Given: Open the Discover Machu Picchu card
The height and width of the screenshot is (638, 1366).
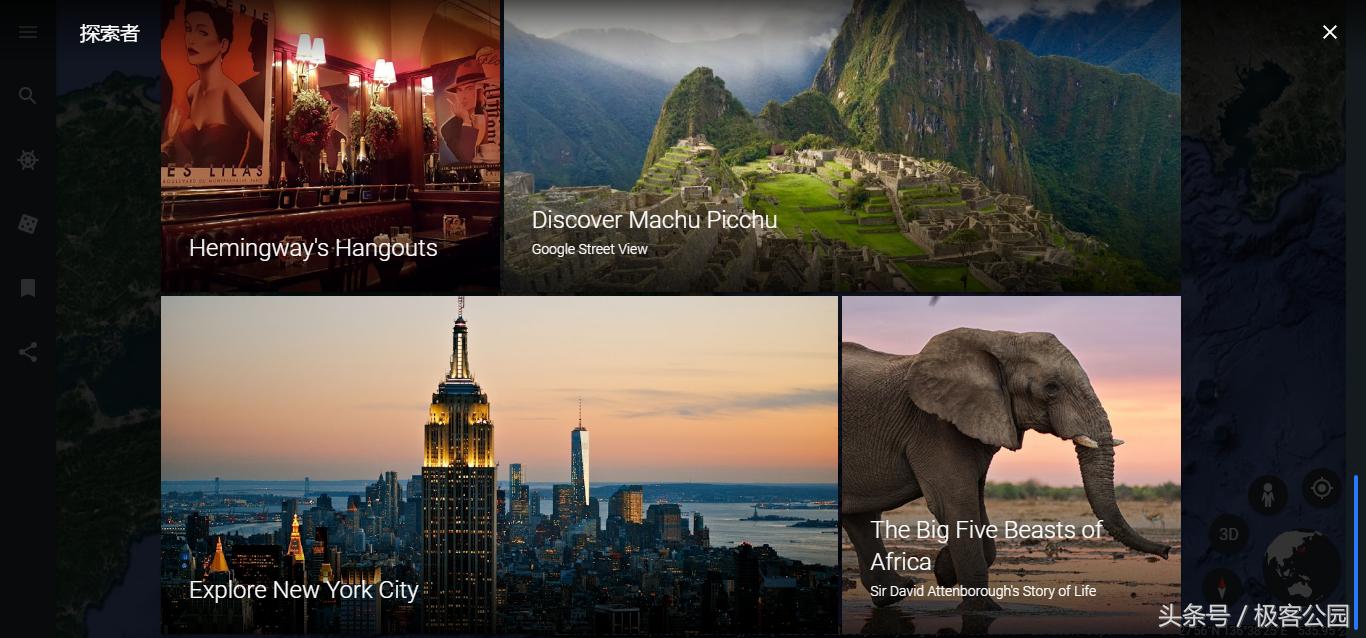Looking at the screenshot, I should [841, 150].
